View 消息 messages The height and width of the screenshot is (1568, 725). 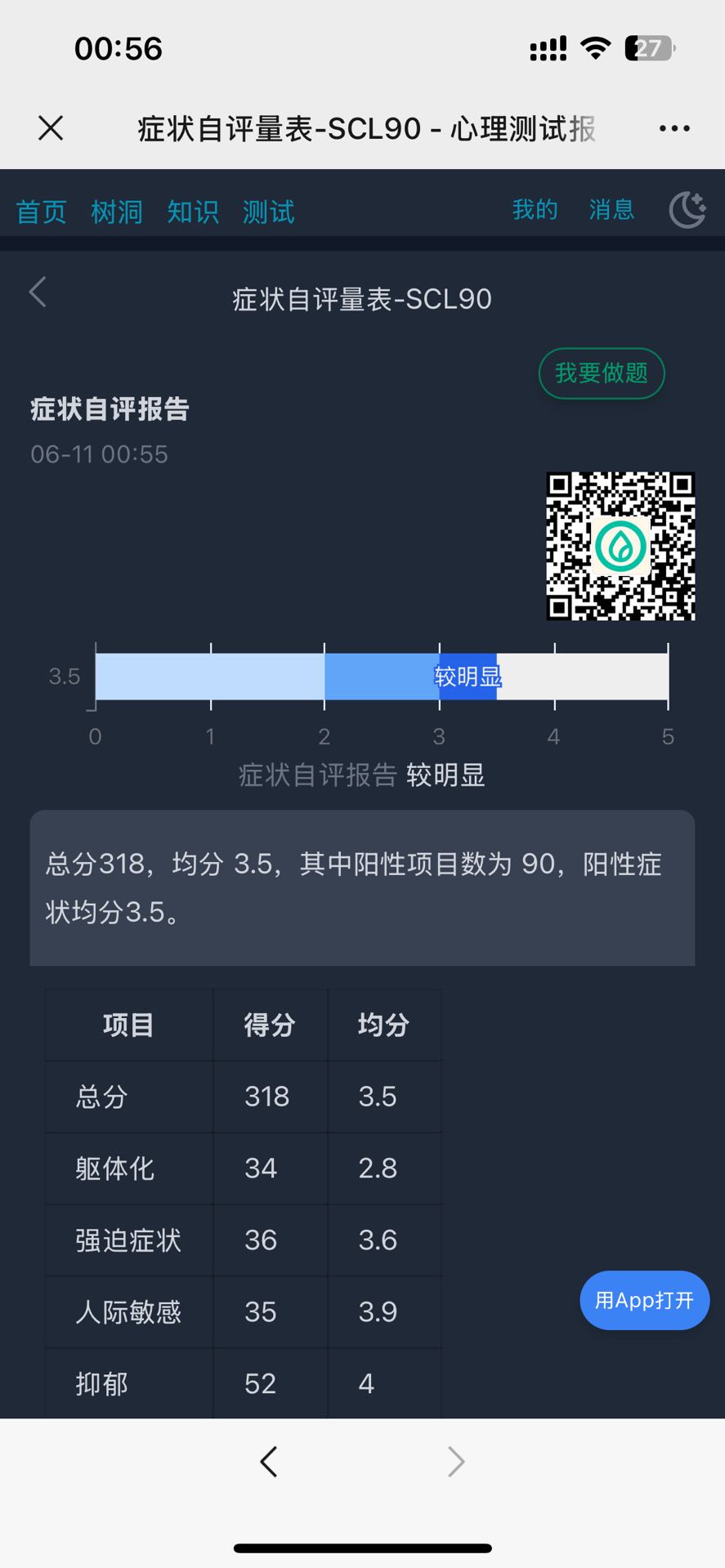pos(612,210)
